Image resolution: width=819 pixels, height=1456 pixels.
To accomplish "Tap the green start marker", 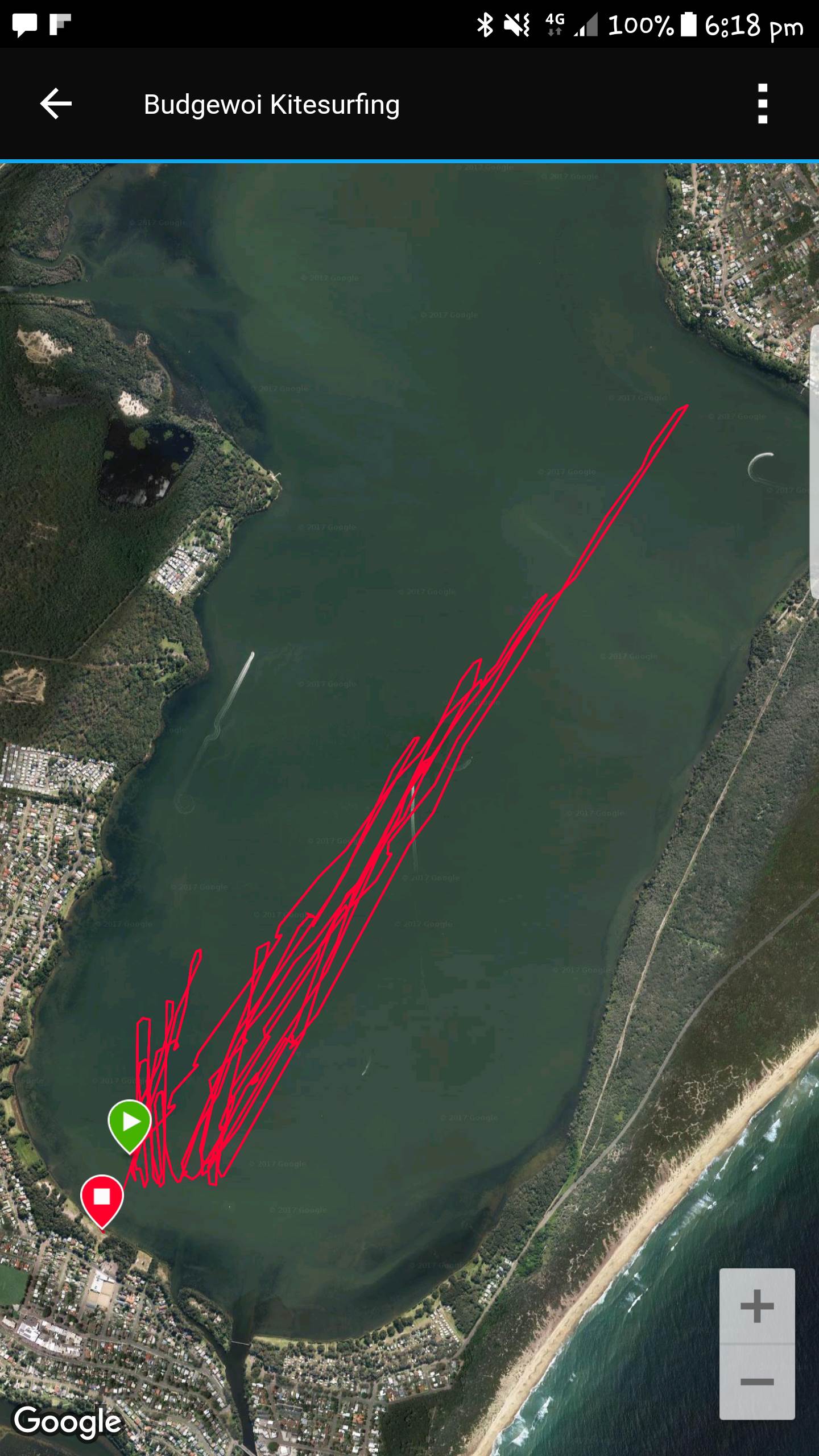I will pos(130,1122).
